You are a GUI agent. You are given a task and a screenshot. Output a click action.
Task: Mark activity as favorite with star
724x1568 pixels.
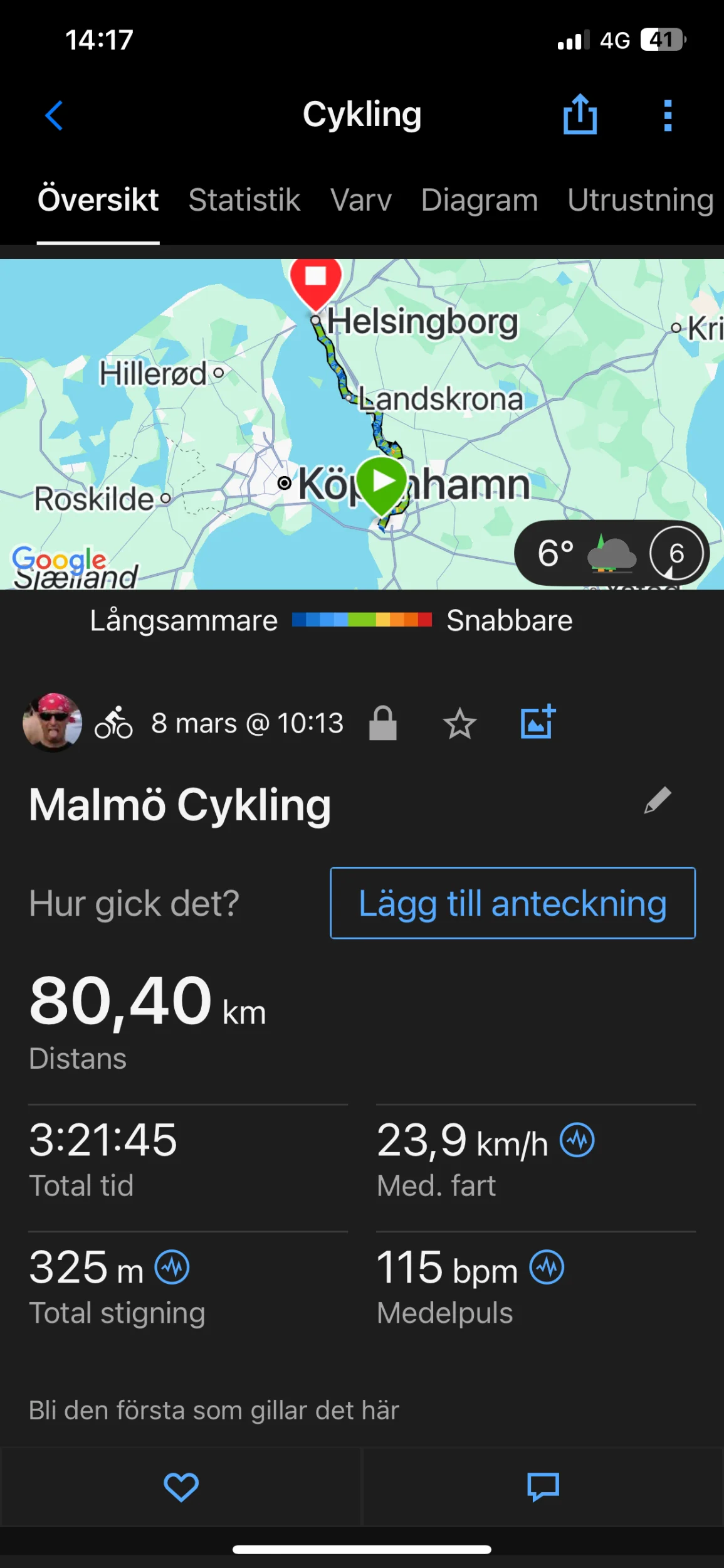click(459, 724)
